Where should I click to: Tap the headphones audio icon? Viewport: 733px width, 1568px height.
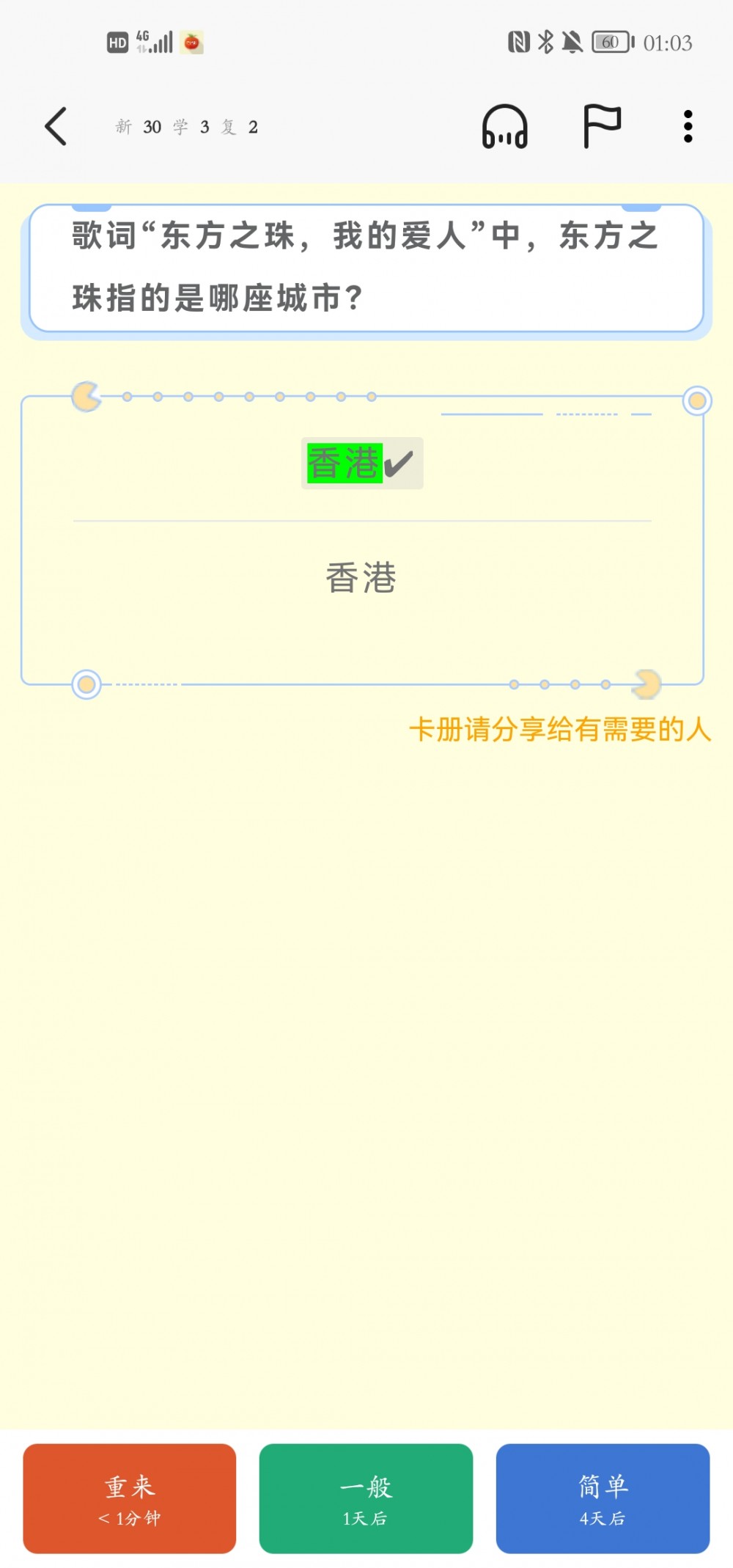pyautogui.click(x=504, y=127)
